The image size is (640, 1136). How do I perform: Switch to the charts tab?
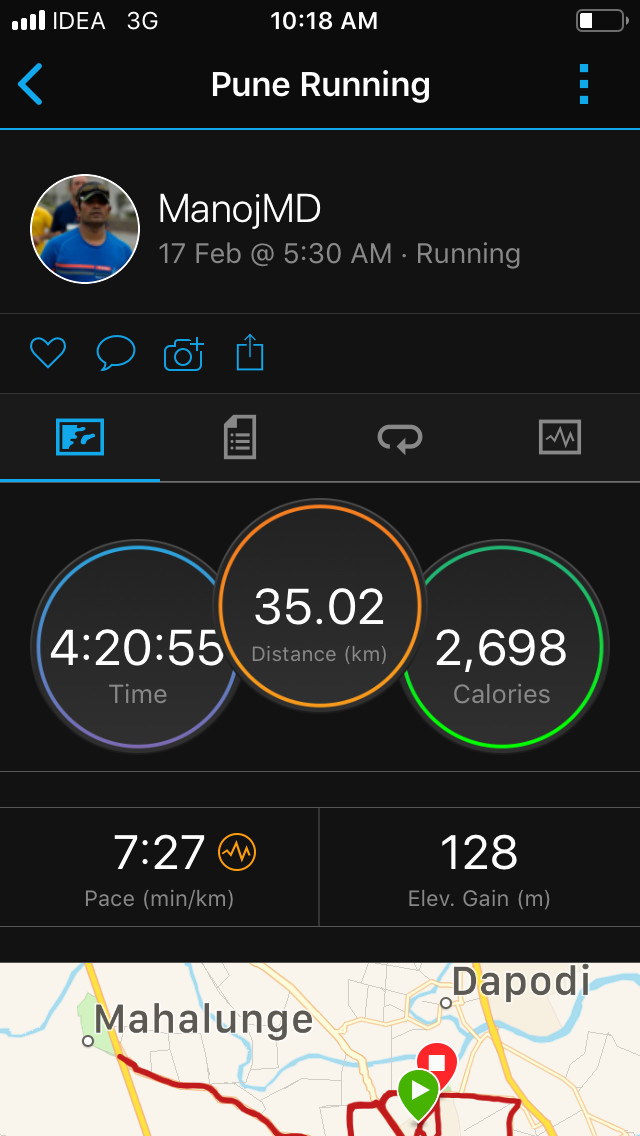[x=560, y=437]
